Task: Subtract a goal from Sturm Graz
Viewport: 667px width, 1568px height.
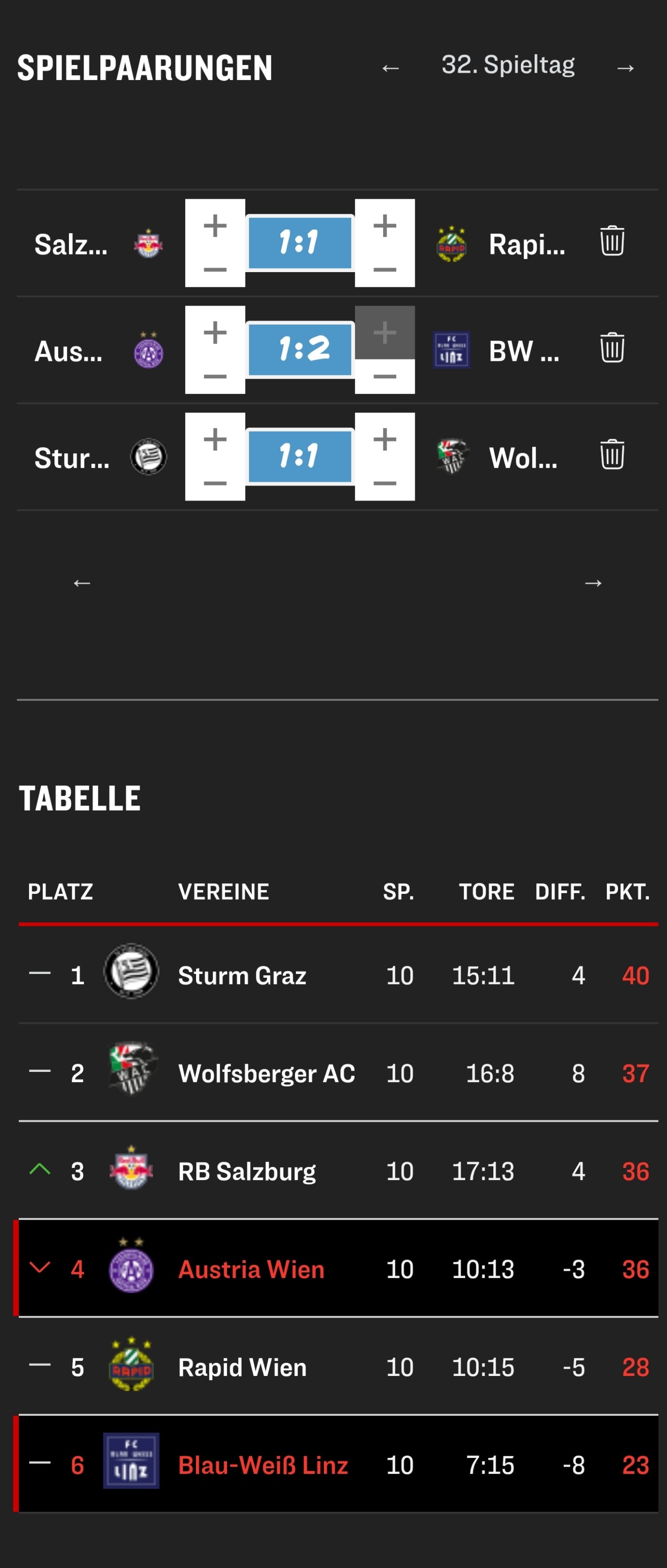Action: click(x=215, y=483)
